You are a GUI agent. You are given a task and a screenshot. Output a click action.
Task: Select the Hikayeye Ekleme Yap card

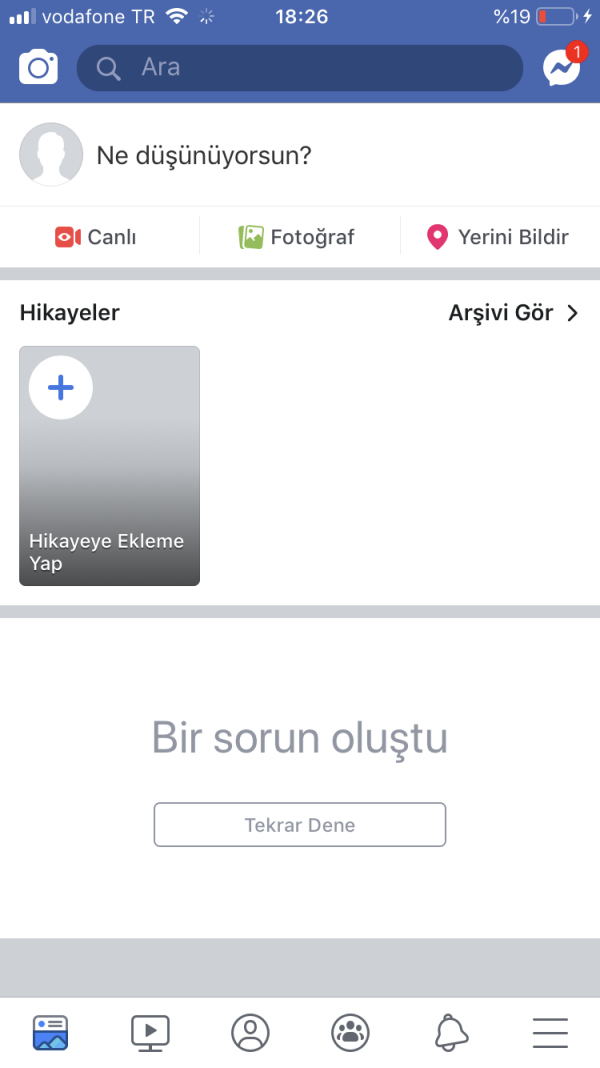(x=110, y=466)
